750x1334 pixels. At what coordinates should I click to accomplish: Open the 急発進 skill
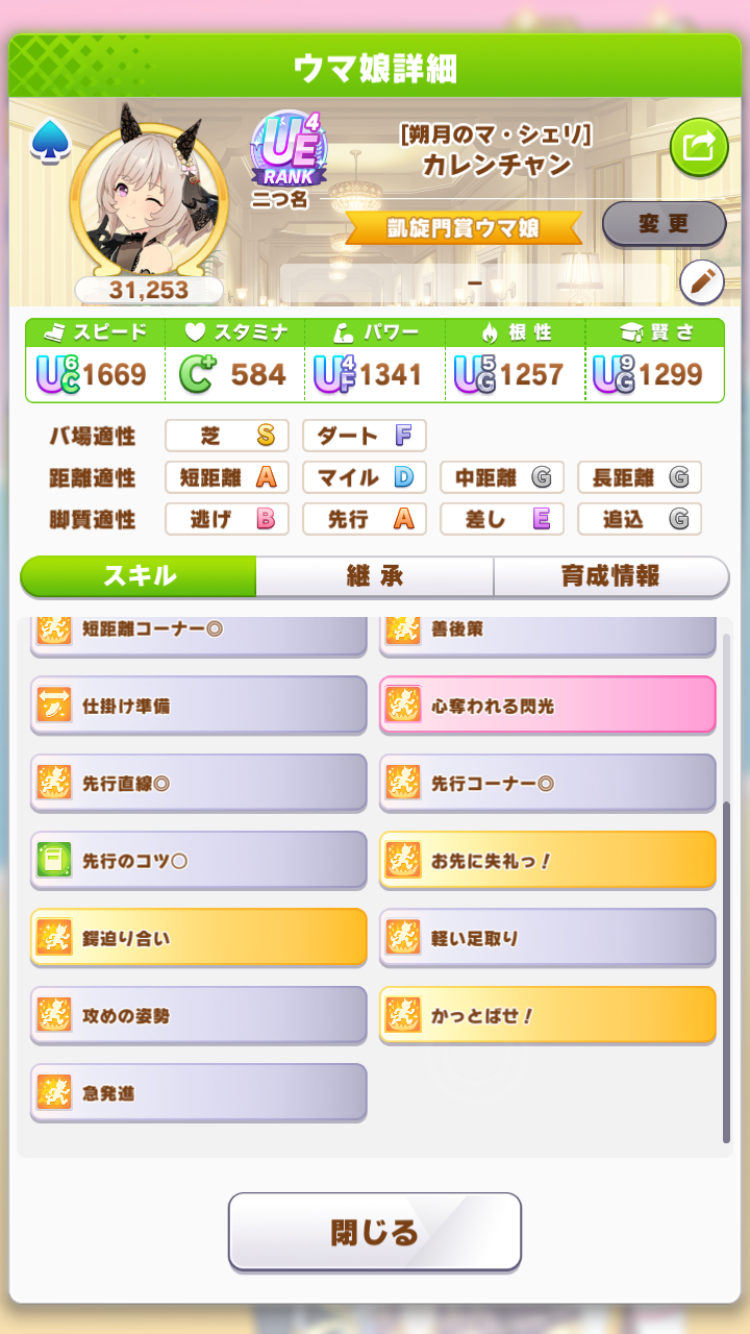coord(198,1093)
